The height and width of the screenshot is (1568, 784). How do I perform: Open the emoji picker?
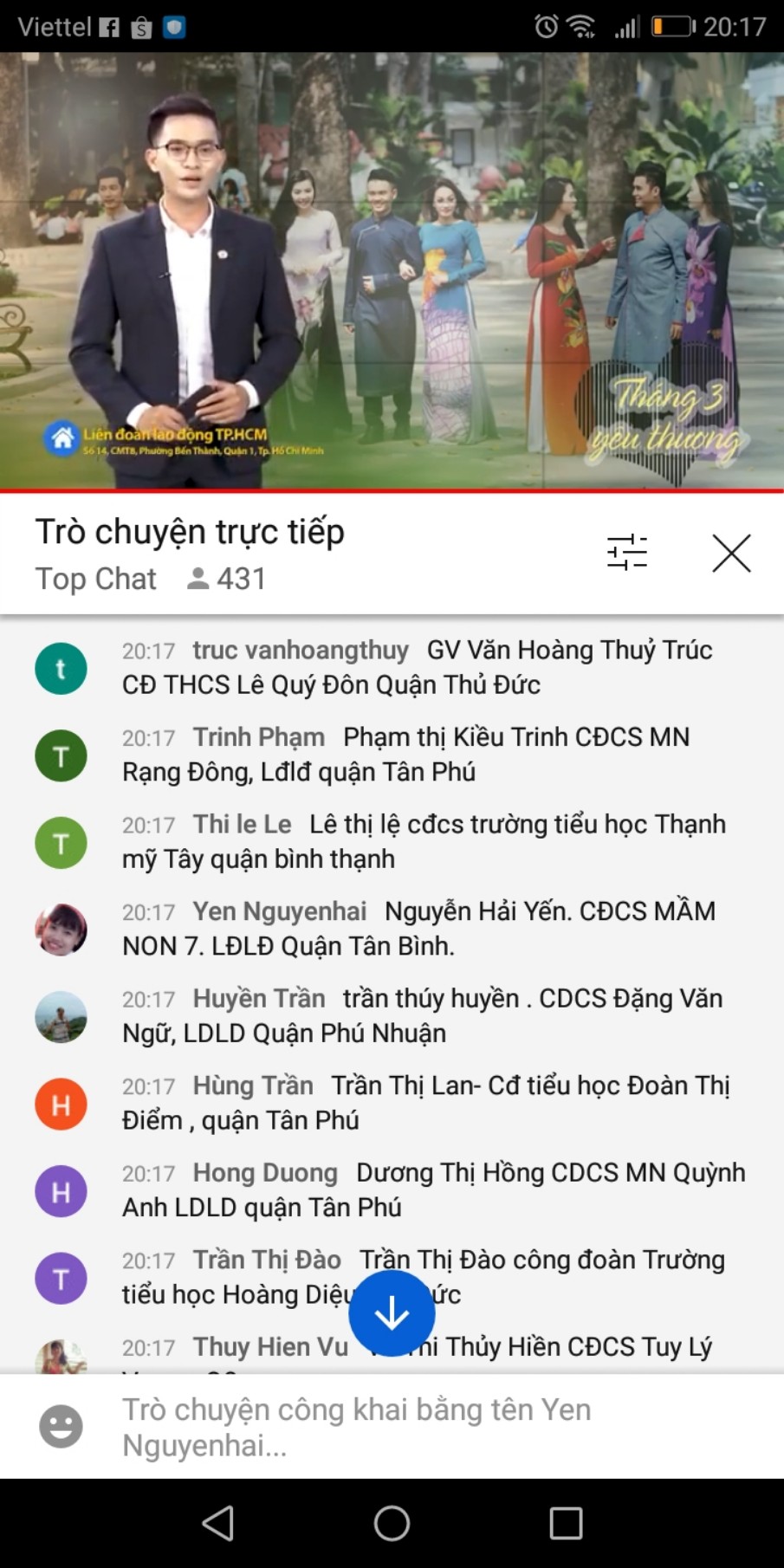[x=61, y=1426]
